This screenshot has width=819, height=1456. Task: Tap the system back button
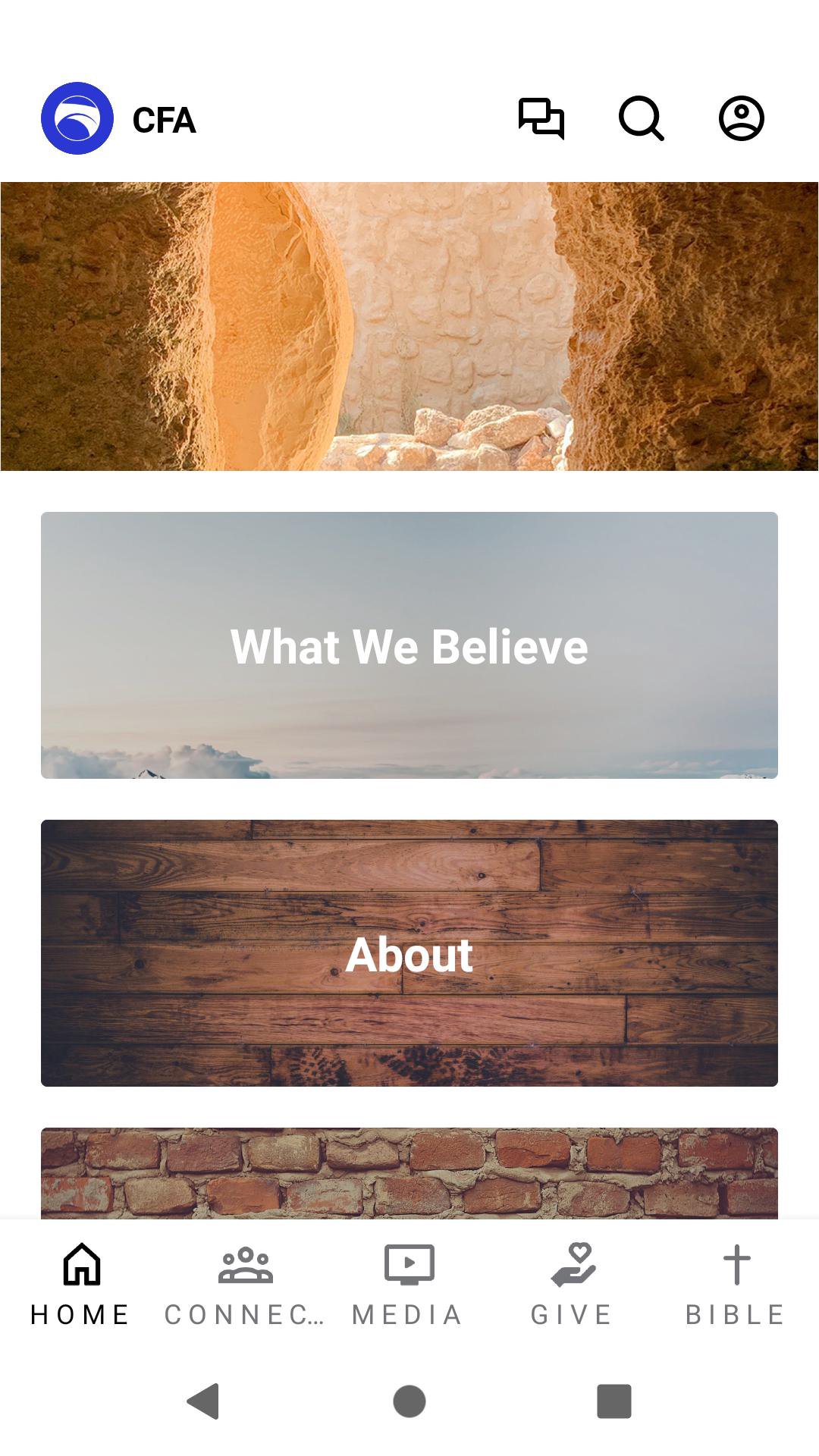click(x=203, y=1401)
